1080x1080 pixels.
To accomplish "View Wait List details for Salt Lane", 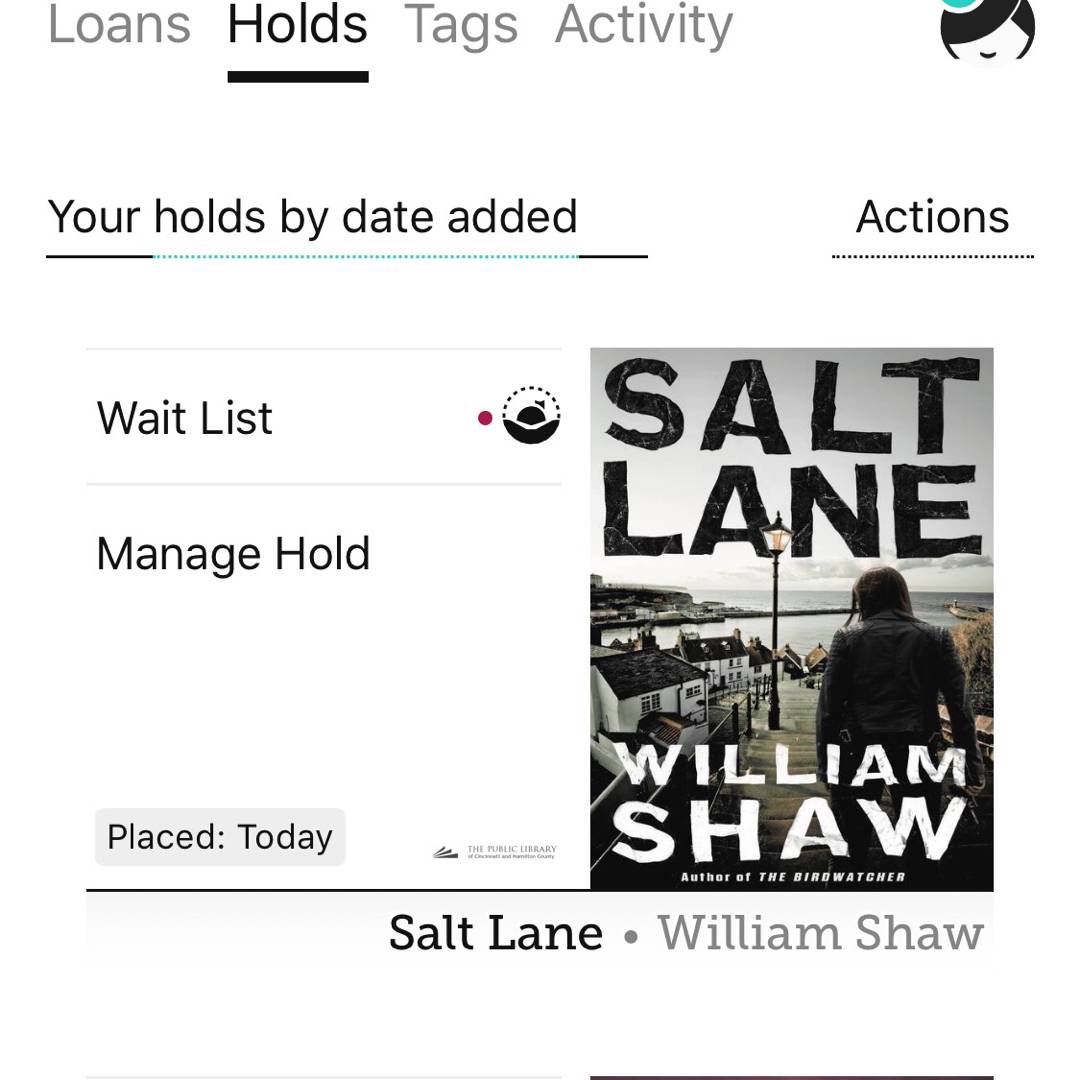I will [324, 418].
